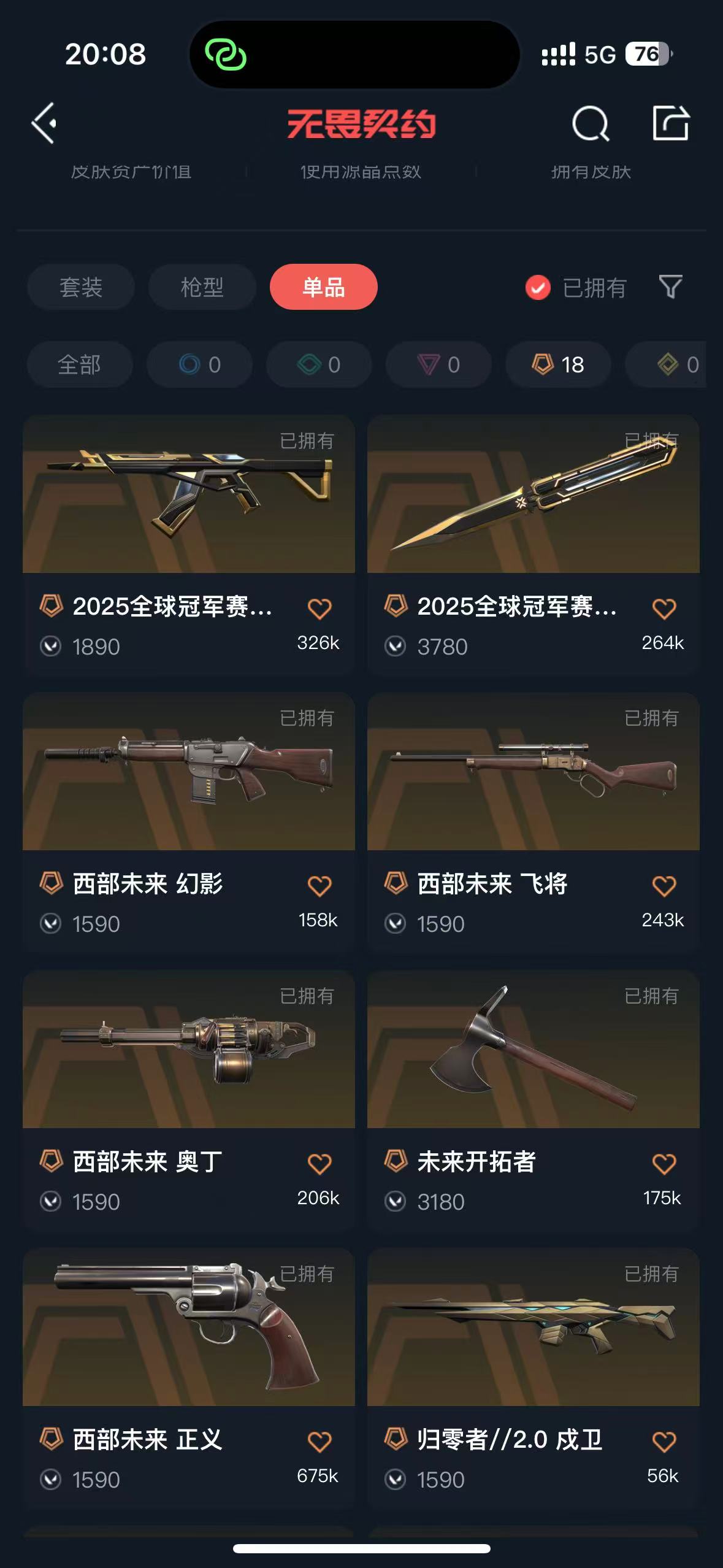Switch to the 枪型 tab
This screenshot has width=723, height=1568.
pos(202,287)
